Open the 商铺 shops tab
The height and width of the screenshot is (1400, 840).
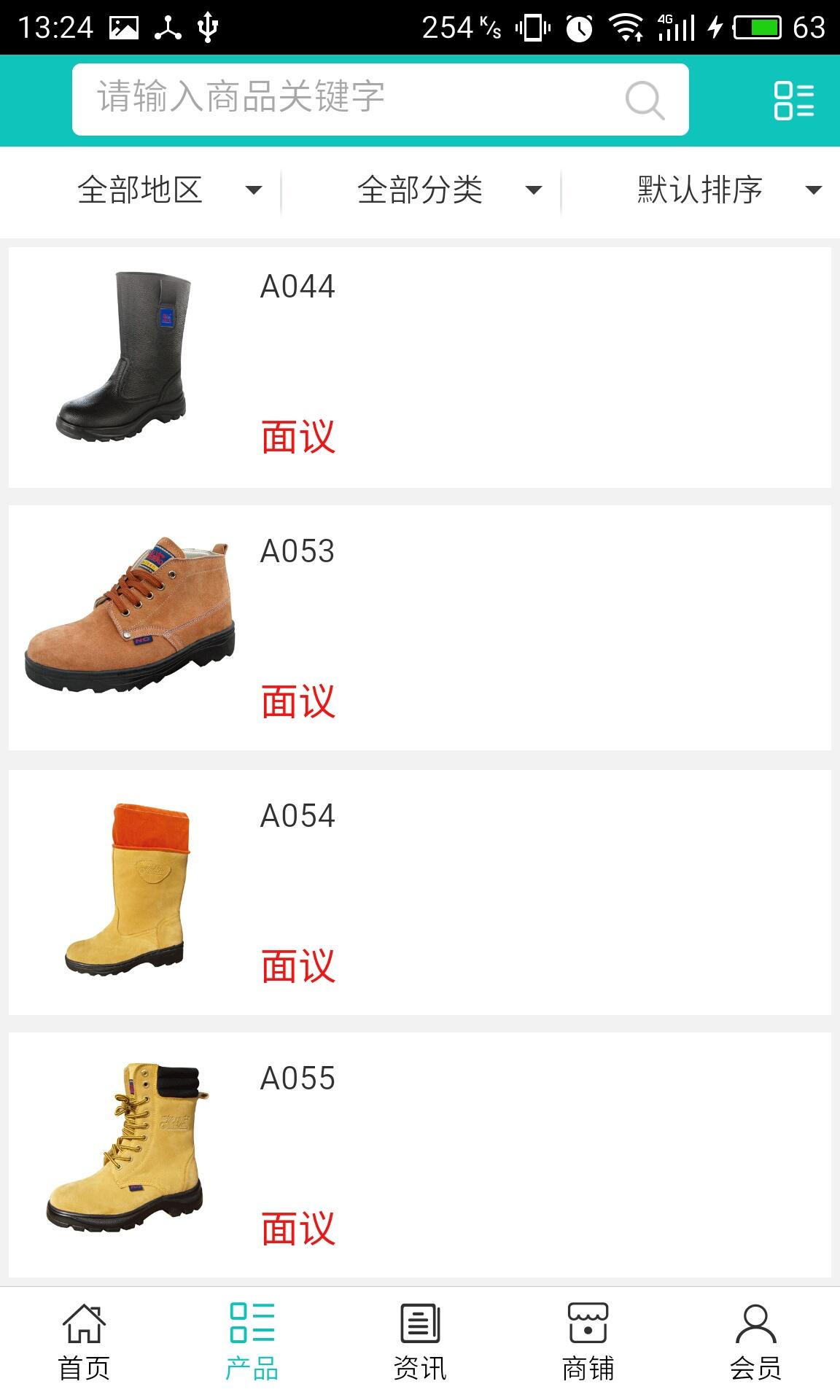[588, 1342]
